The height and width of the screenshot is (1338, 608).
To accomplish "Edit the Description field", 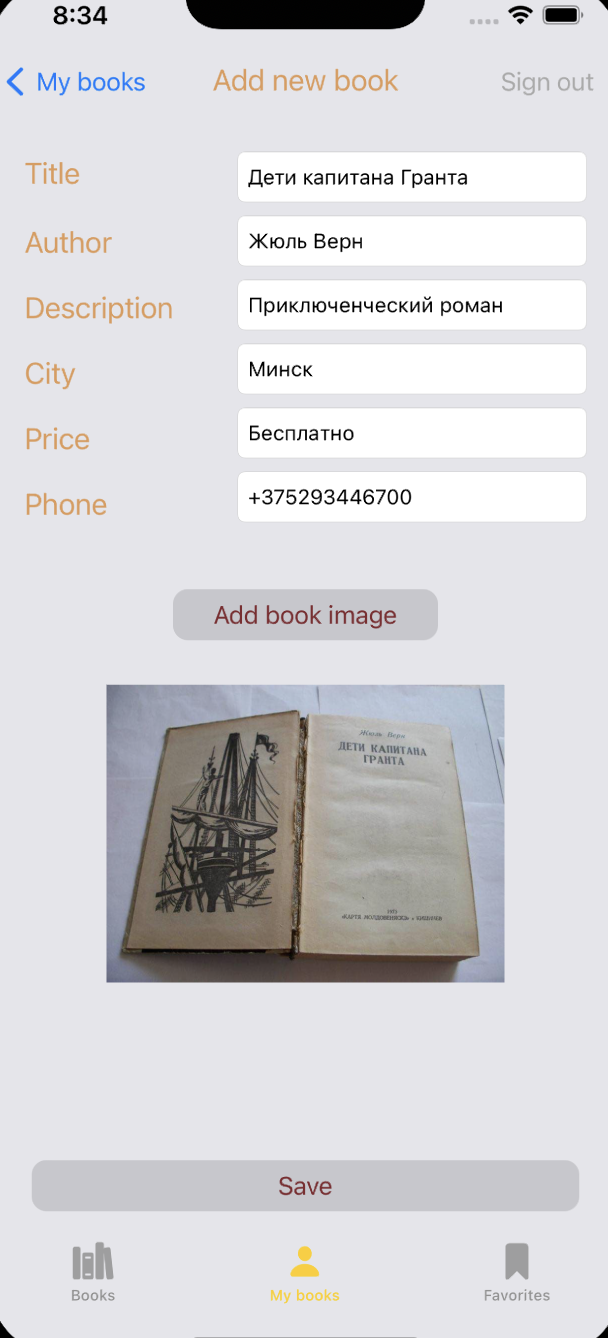I will [411, 305].
